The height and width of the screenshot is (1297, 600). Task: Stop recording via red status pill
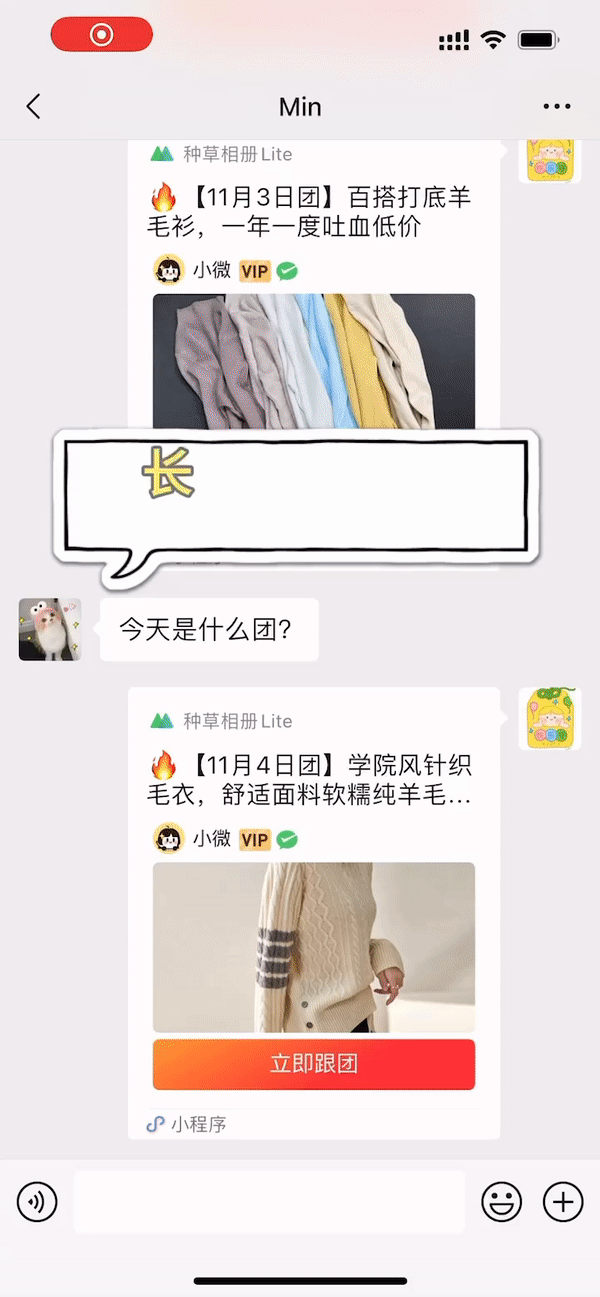pos(102,35)
